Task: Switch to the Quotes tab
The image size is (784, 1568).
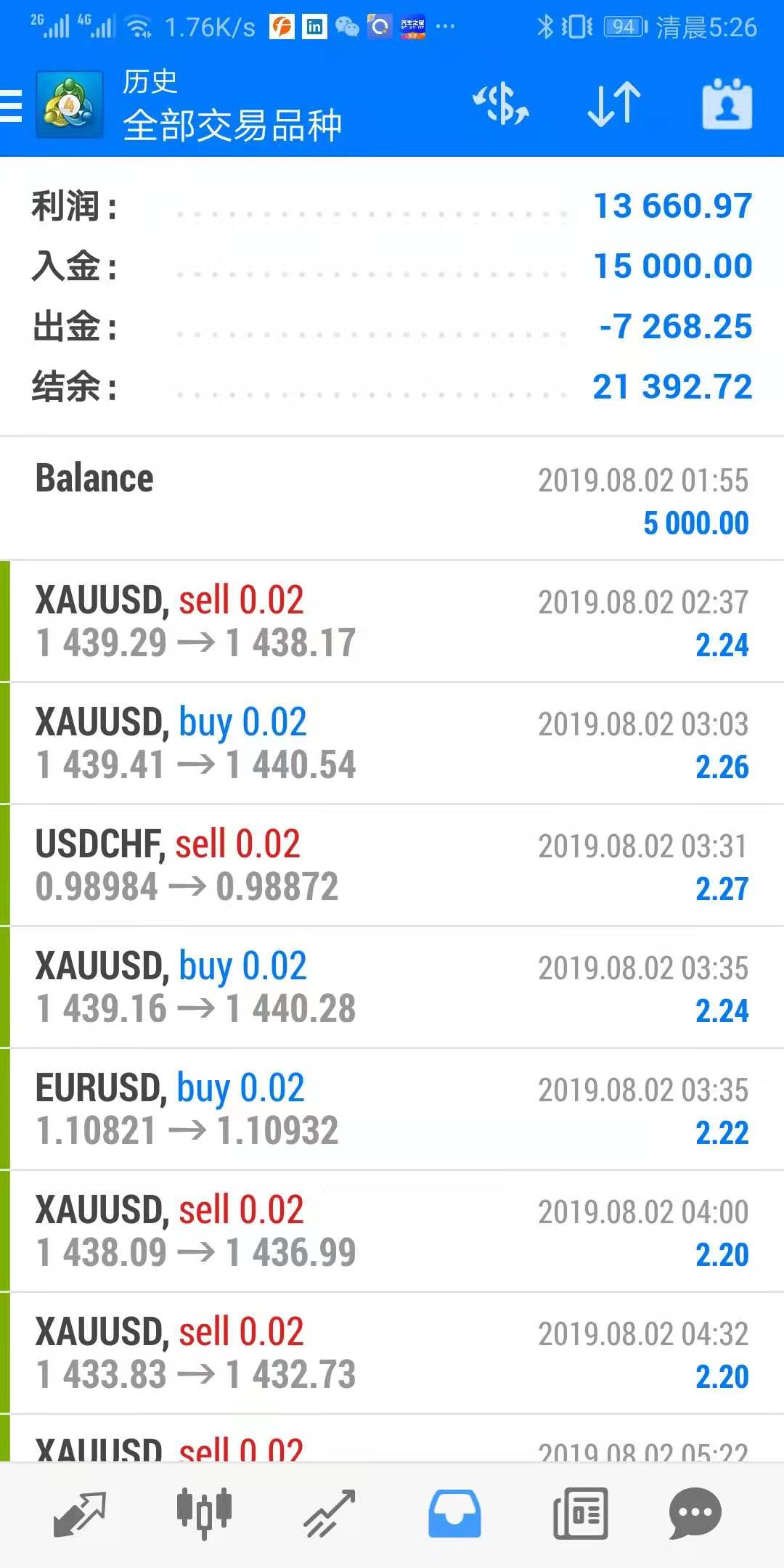Action: (80, 1514)
